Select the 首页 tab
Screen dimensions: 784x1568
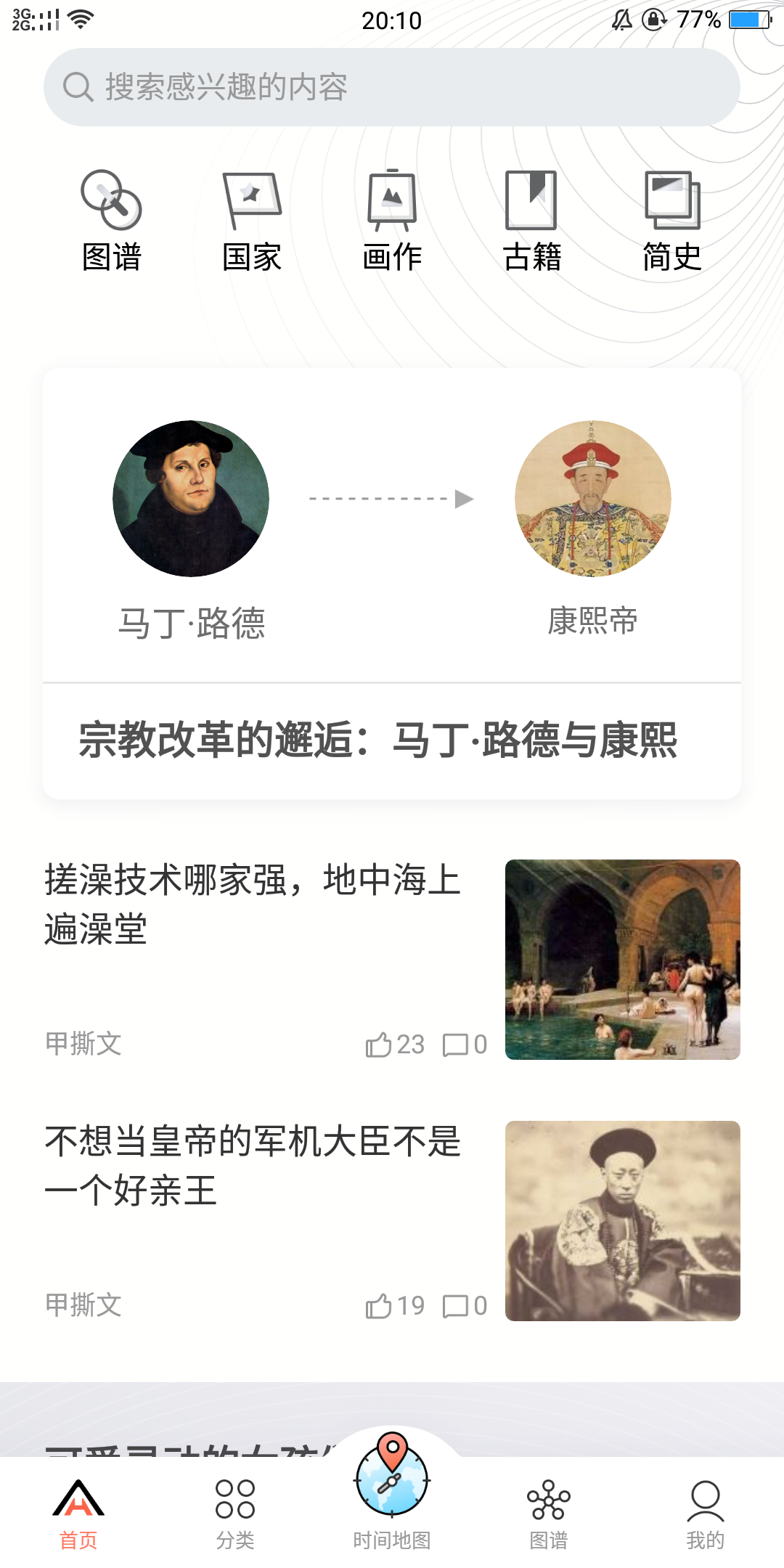(78, 1513)
